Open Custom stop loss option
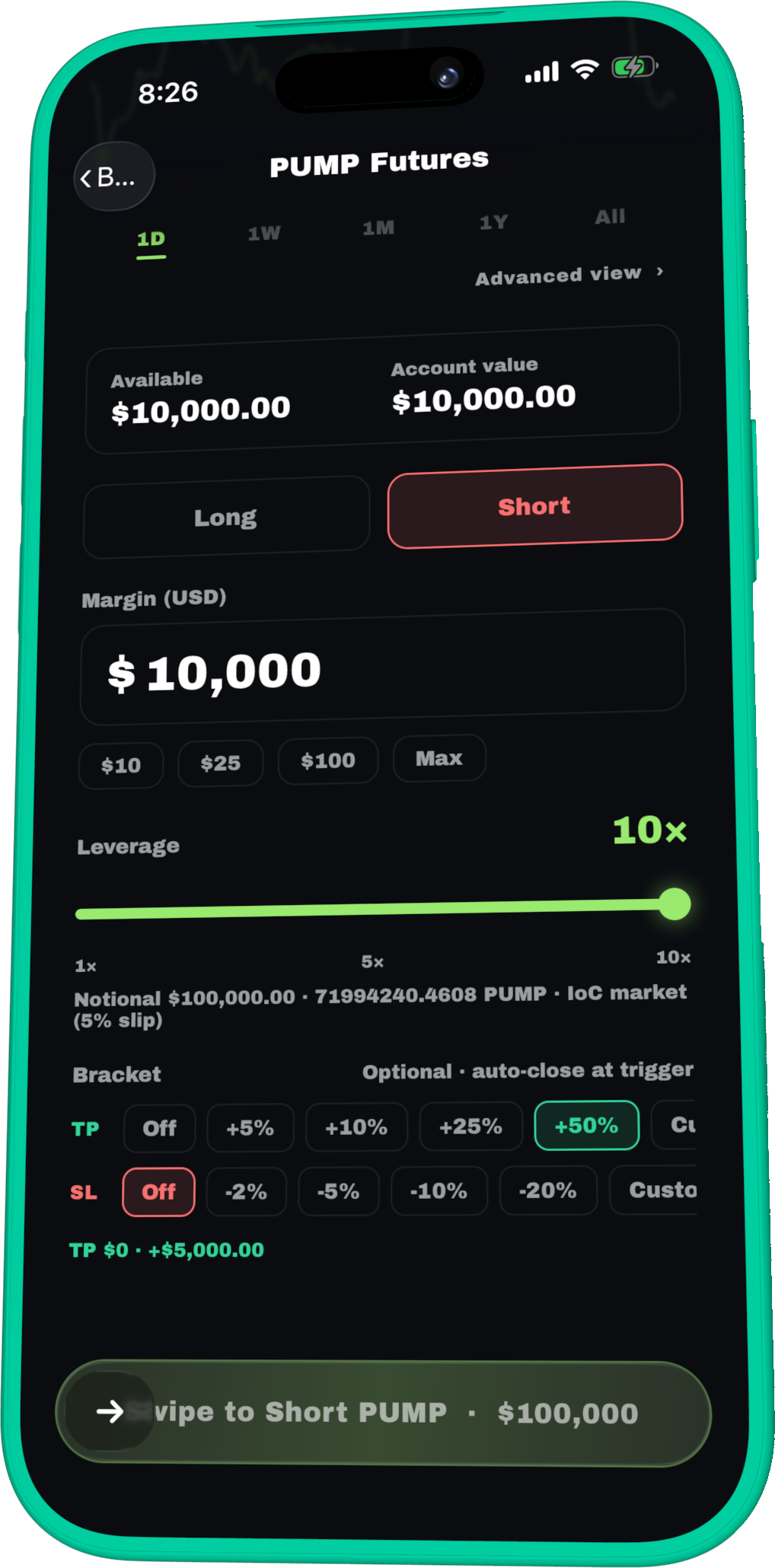The width and height of the screenshot is (775, 1568). point(655,1190)
